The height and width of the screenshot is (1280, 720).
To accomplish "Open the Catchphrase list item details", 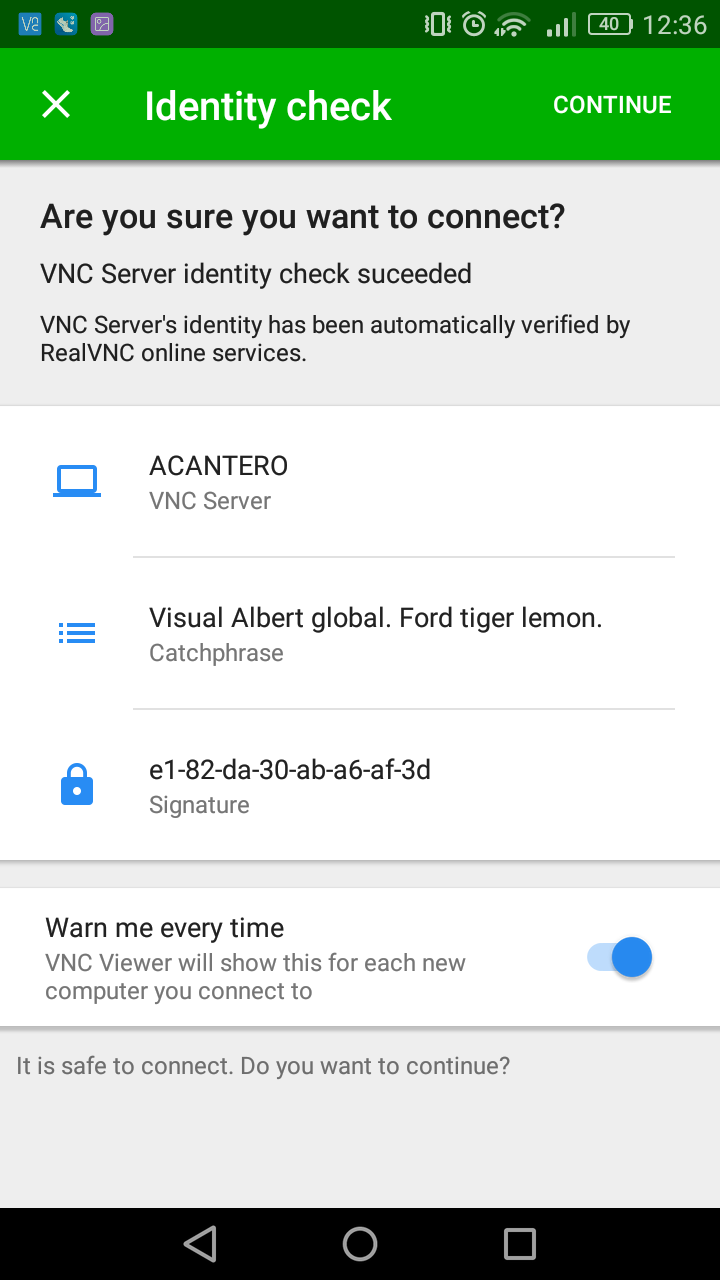I will (360, 632).
